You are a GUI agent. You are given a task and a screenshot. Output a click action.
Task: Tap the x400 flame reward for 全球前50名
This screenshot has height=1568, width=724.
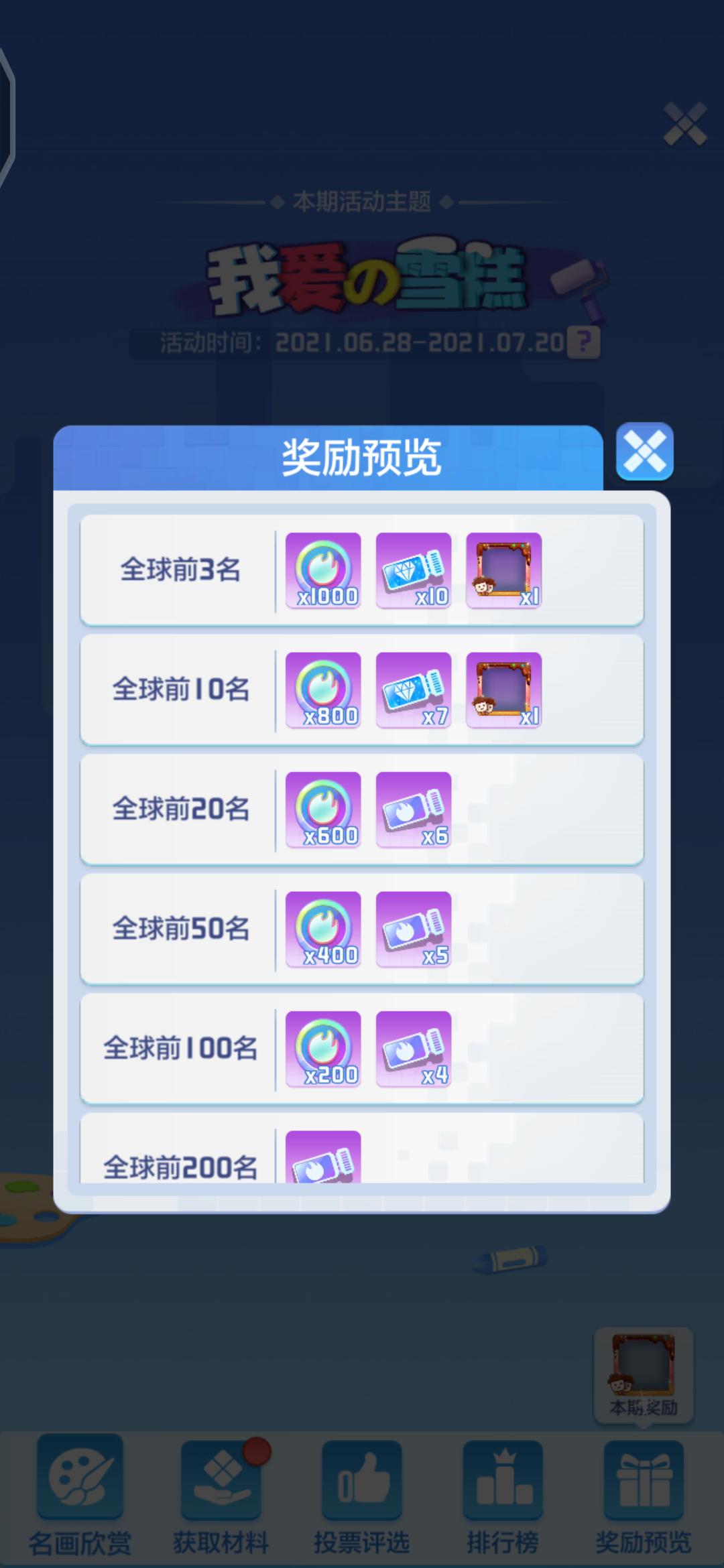pos(323,929)
